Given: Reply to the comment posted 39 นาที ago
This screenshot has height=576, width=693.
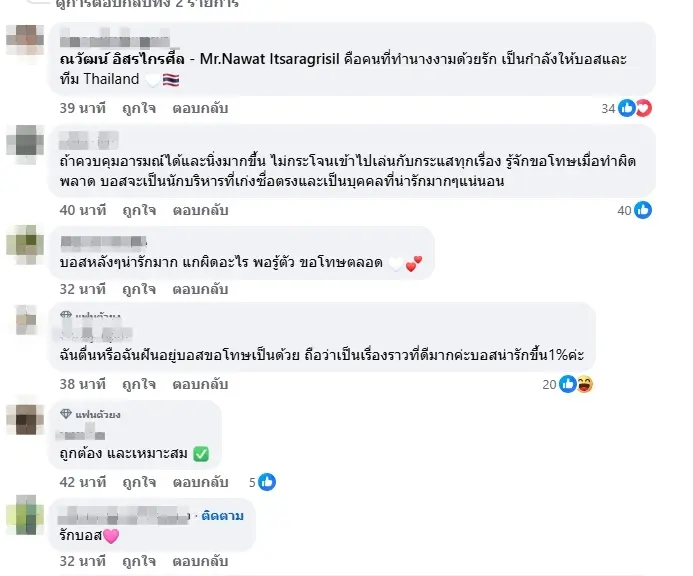Looking at the screenshot, I should 200,108.
